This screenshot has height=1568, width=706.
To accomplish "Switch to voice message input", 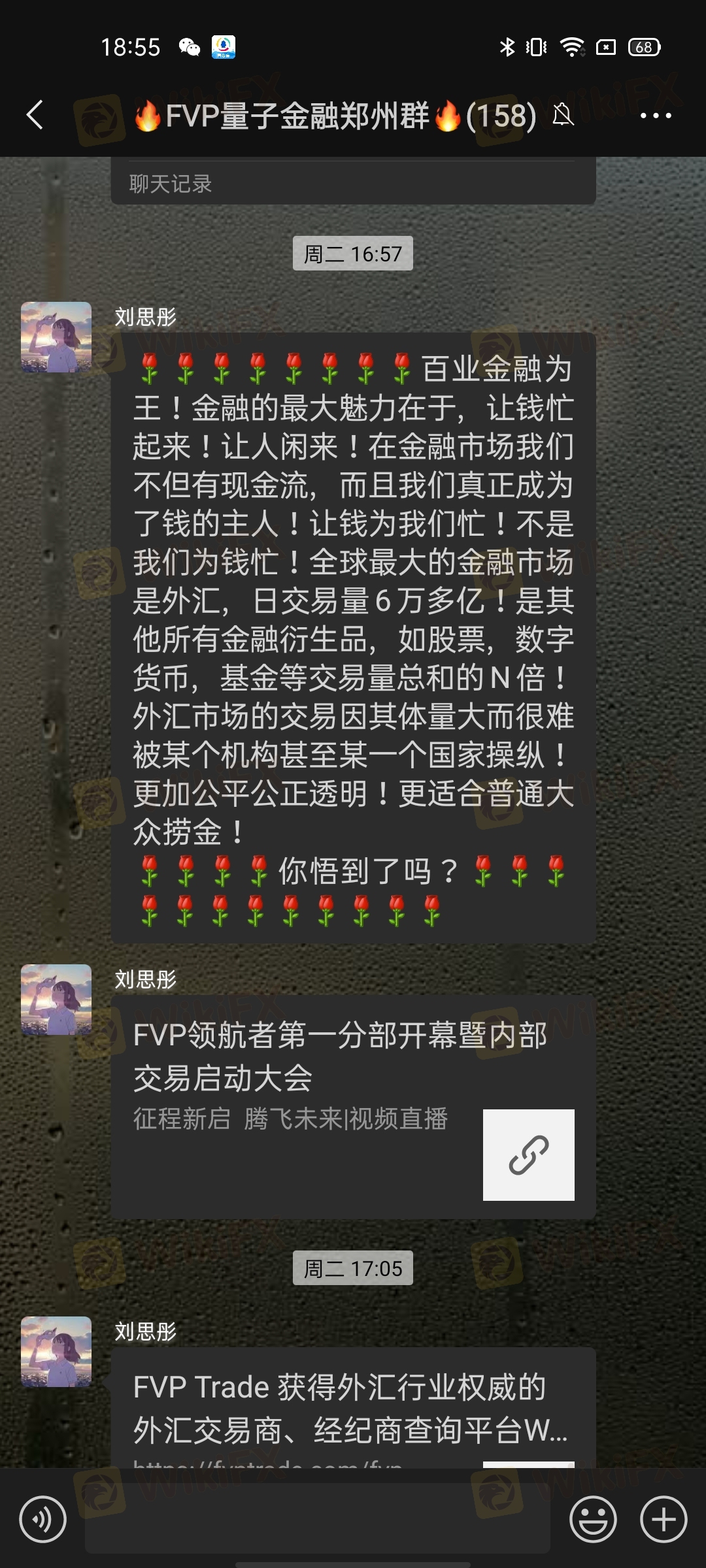I will [x=43, y=1520].
